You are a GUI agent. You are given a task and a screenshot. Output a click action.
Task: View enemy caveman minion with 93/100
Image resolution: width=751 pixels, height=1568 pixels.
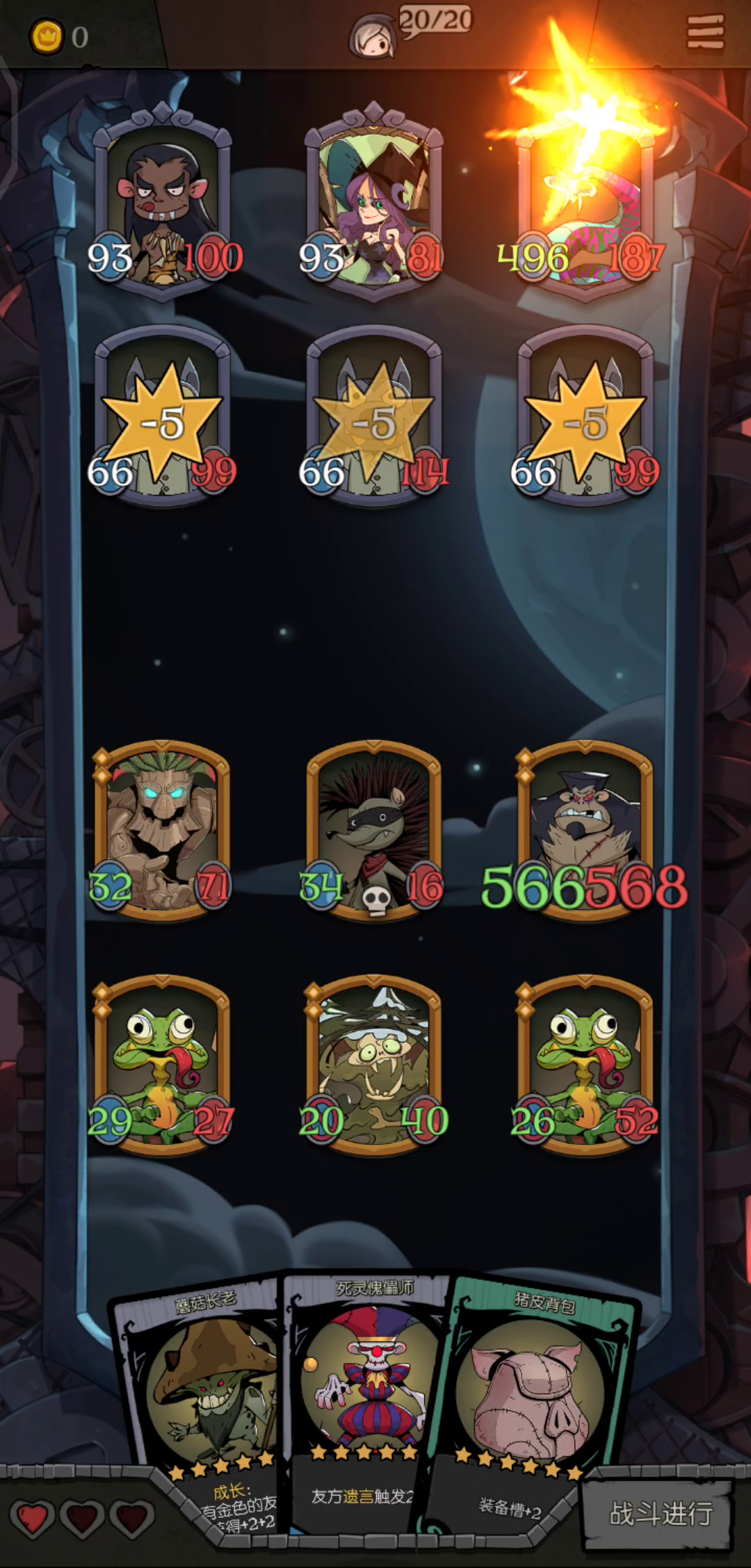(163, 202)
